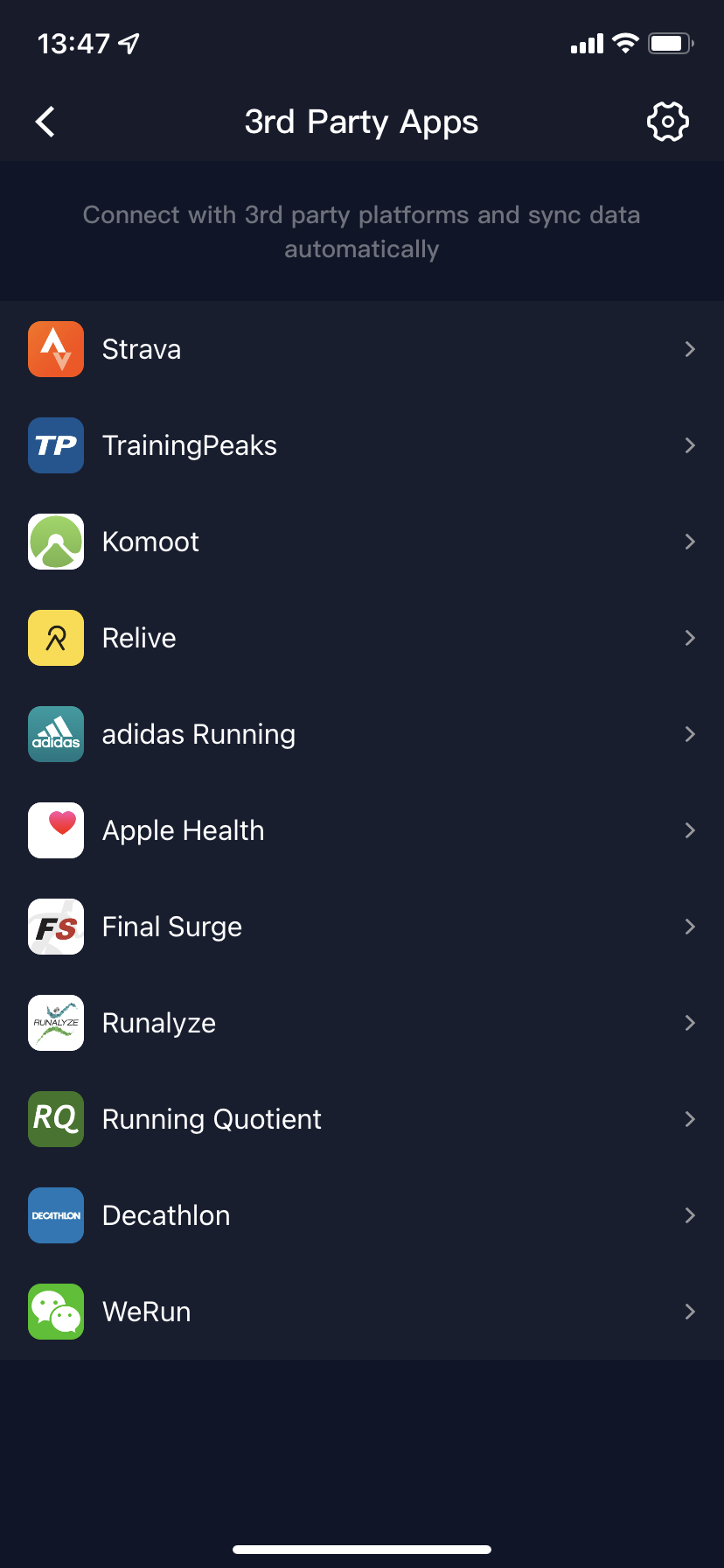Screen dimensions: 724x1568
Task: Open the WeRun connection row
Action: click(362, 1312)
